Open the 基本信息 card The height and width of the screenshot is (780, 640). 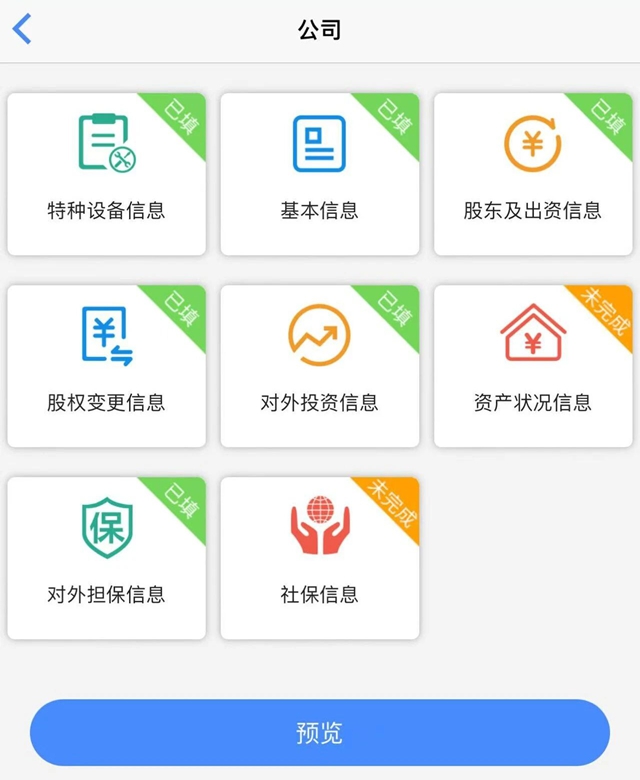319,174
